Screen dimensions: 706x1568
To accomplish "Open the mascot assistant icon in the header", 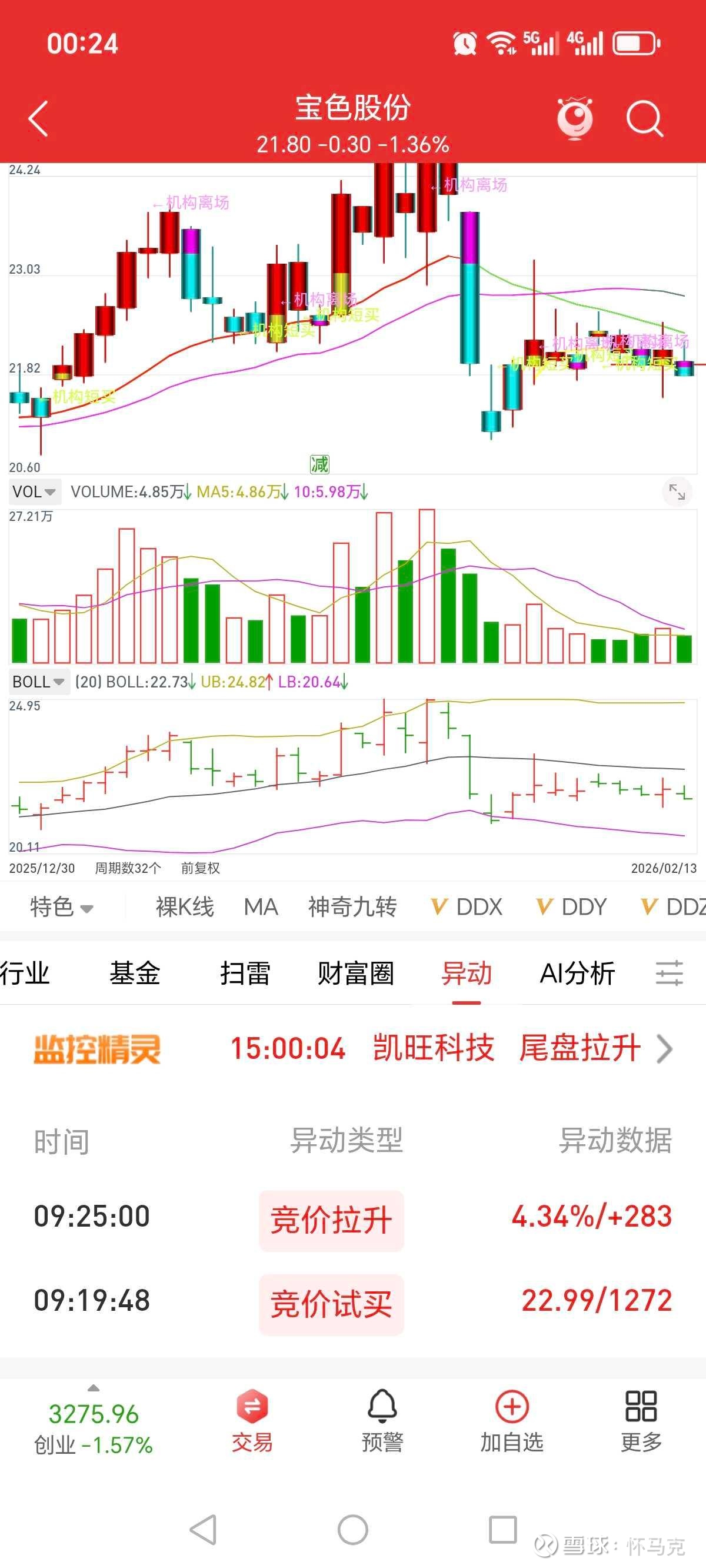I will click(575, 118).
